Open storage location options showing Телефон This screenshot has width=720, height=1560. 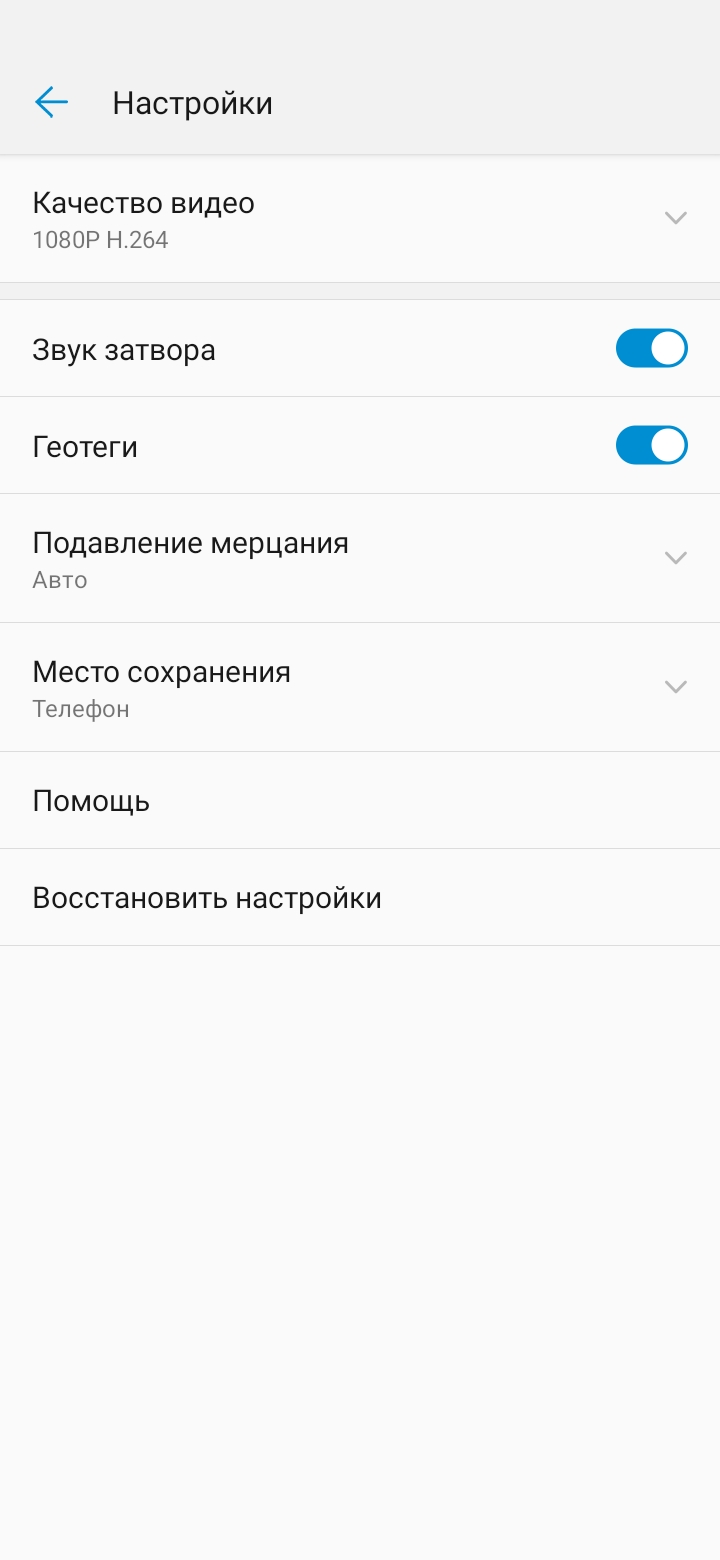676,687
